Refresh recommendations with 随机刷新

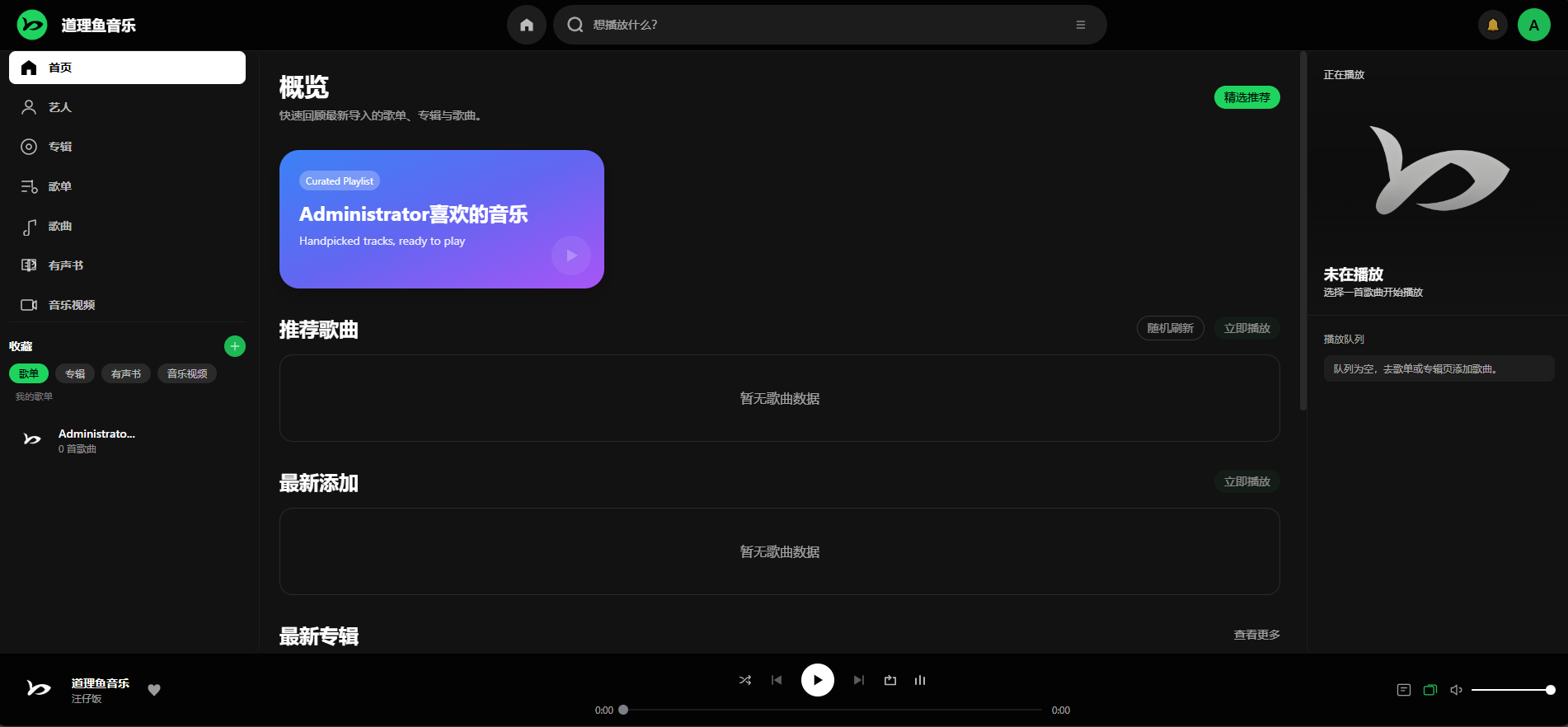[1170, 328]
